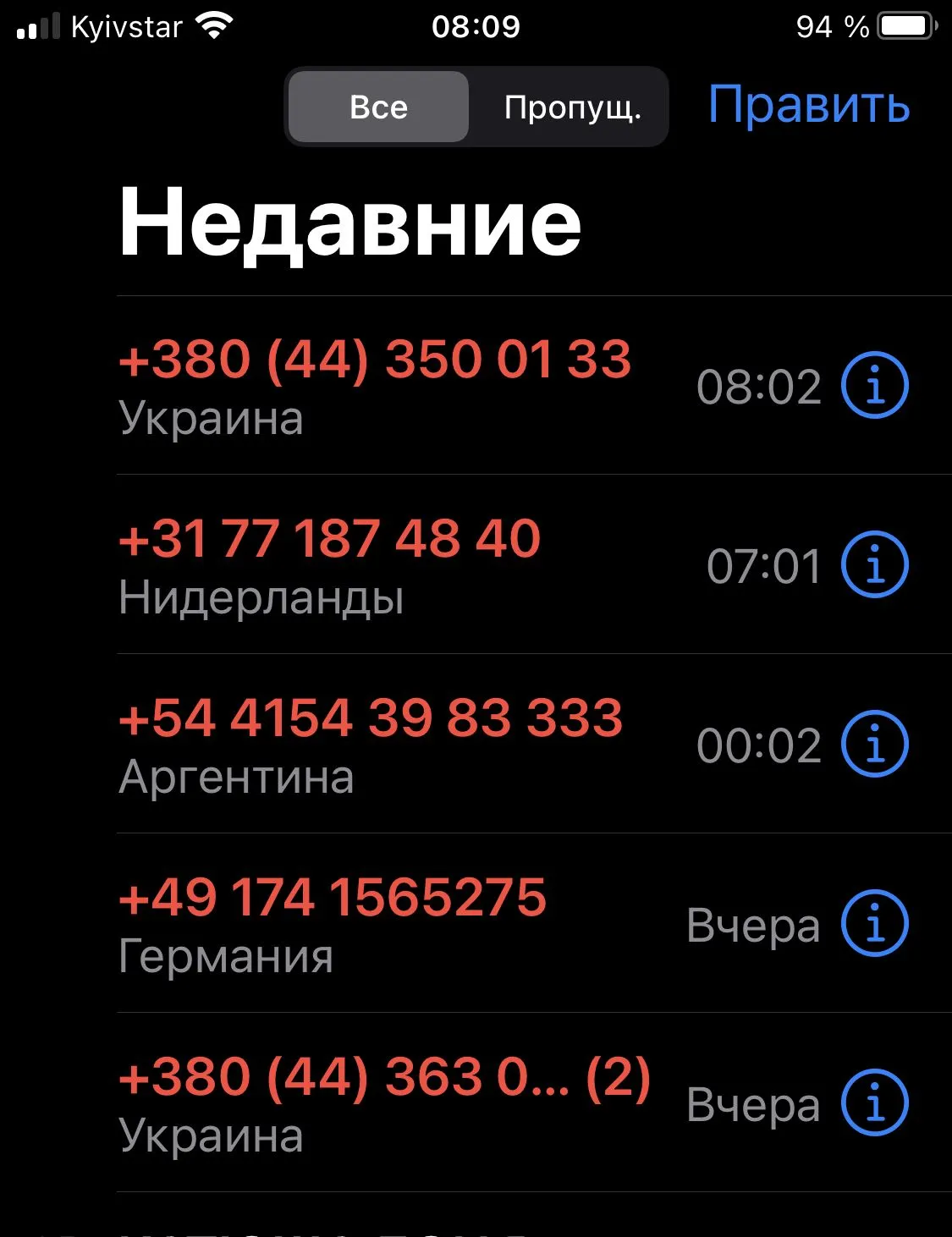Open info for the Германия call
952x1237 pixels.
(x=874, y=923)
